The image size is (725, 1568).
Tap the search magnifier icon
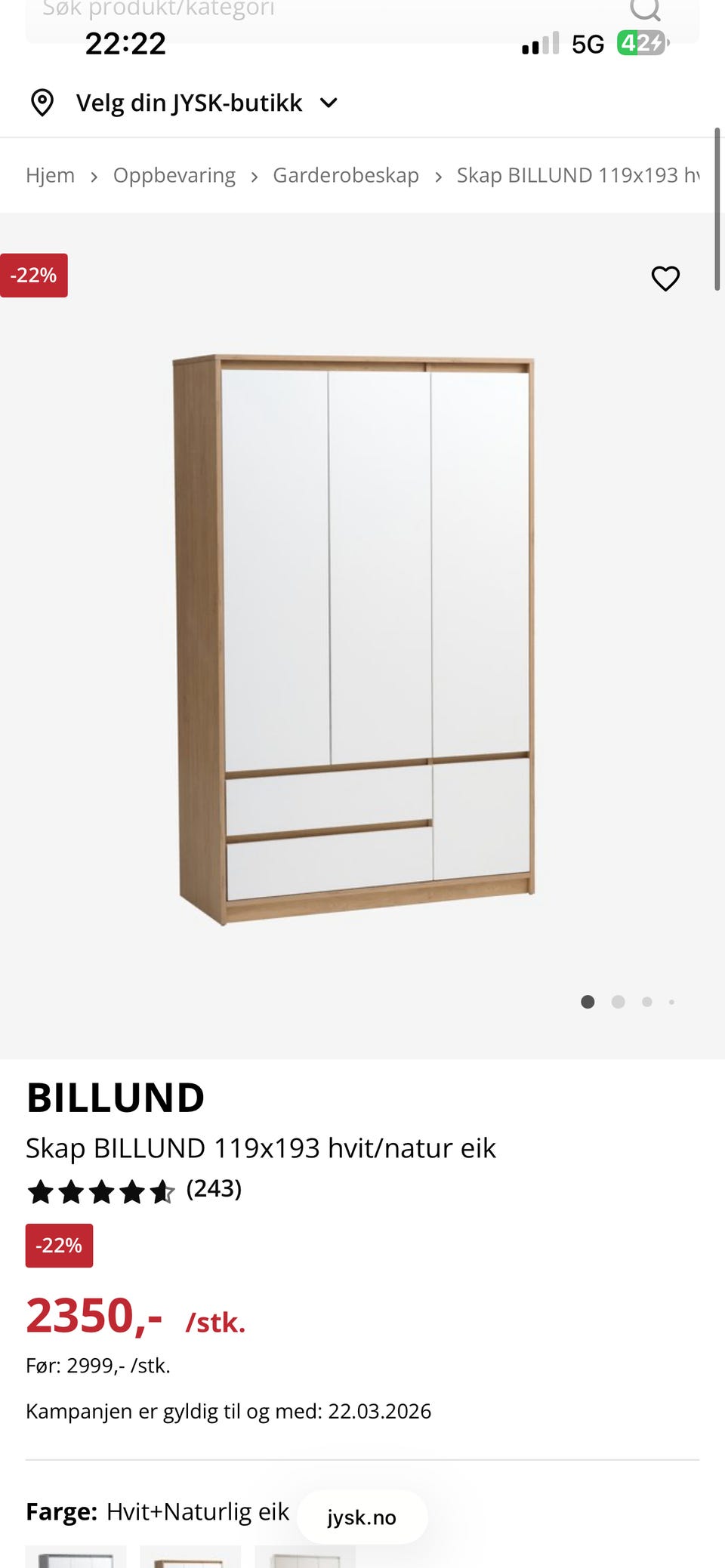646,10
